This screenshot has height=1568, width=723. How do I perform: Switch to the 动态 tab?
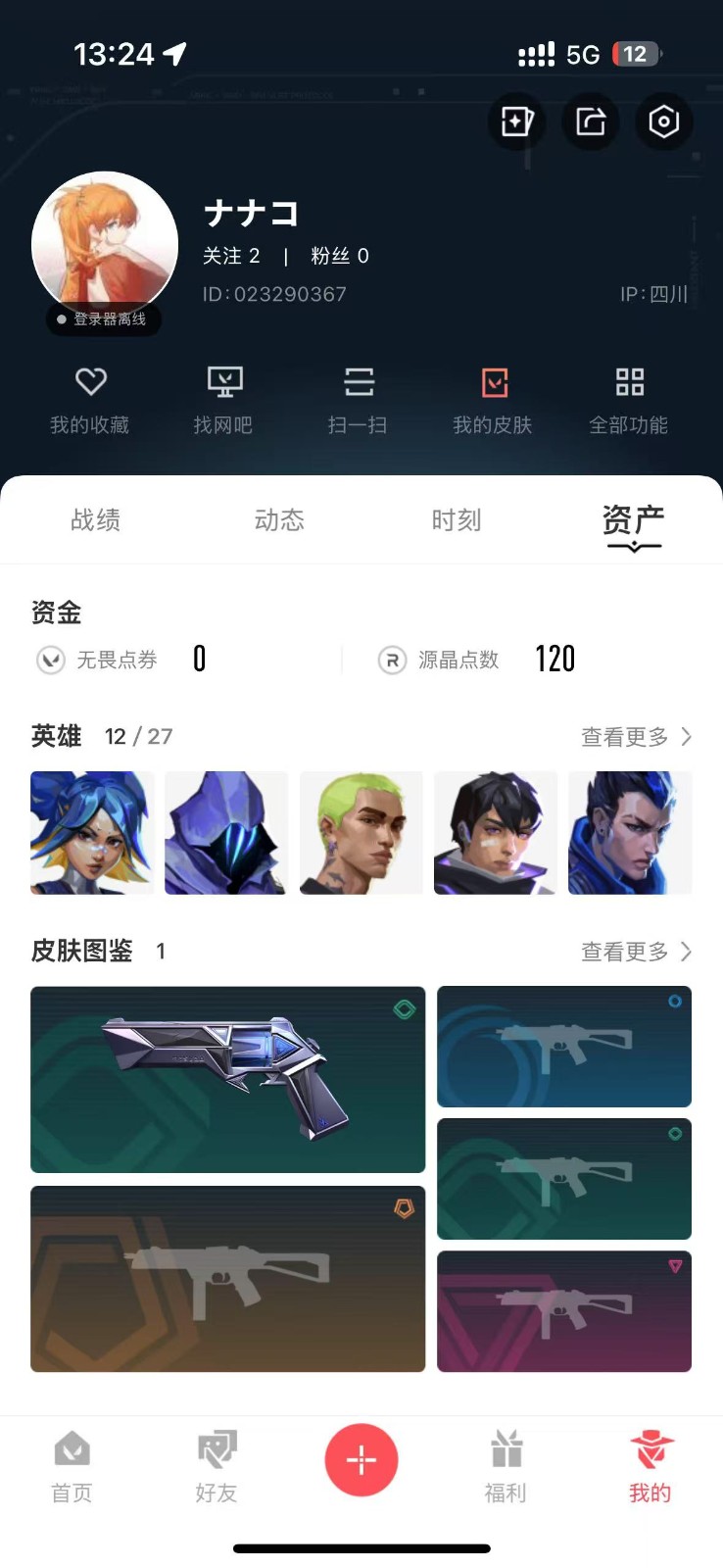coord(279,519)
